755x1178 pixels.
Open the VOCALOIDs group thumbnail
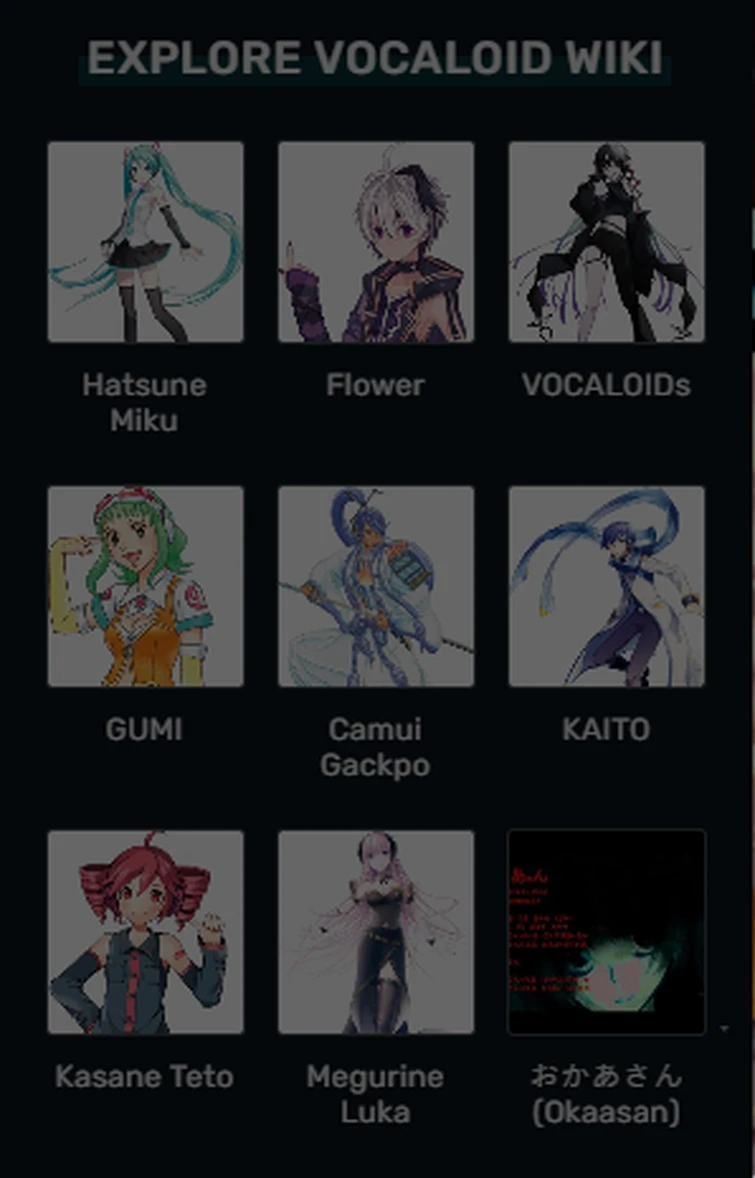(x=608, y=240)
